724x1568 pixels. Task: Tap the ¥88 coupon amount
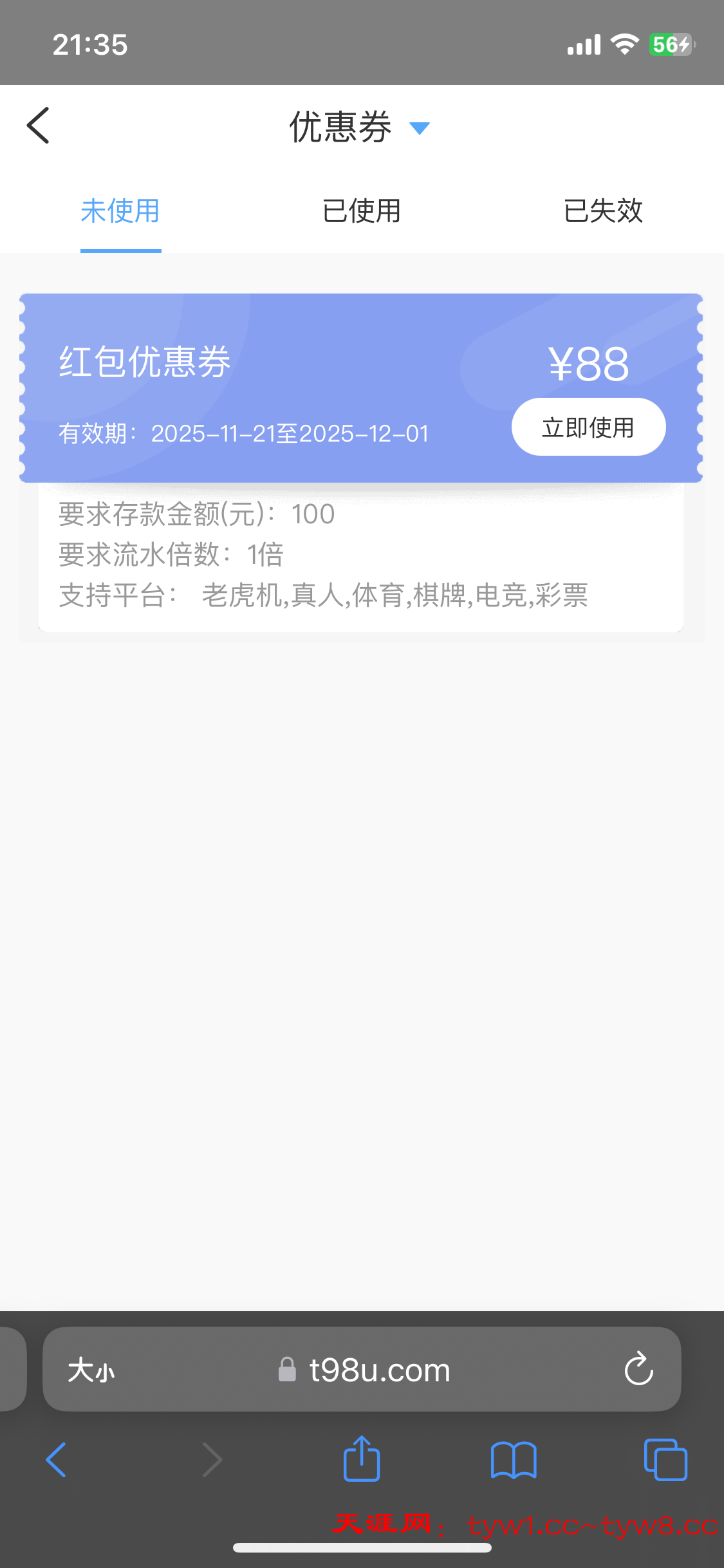pos(589,364)
